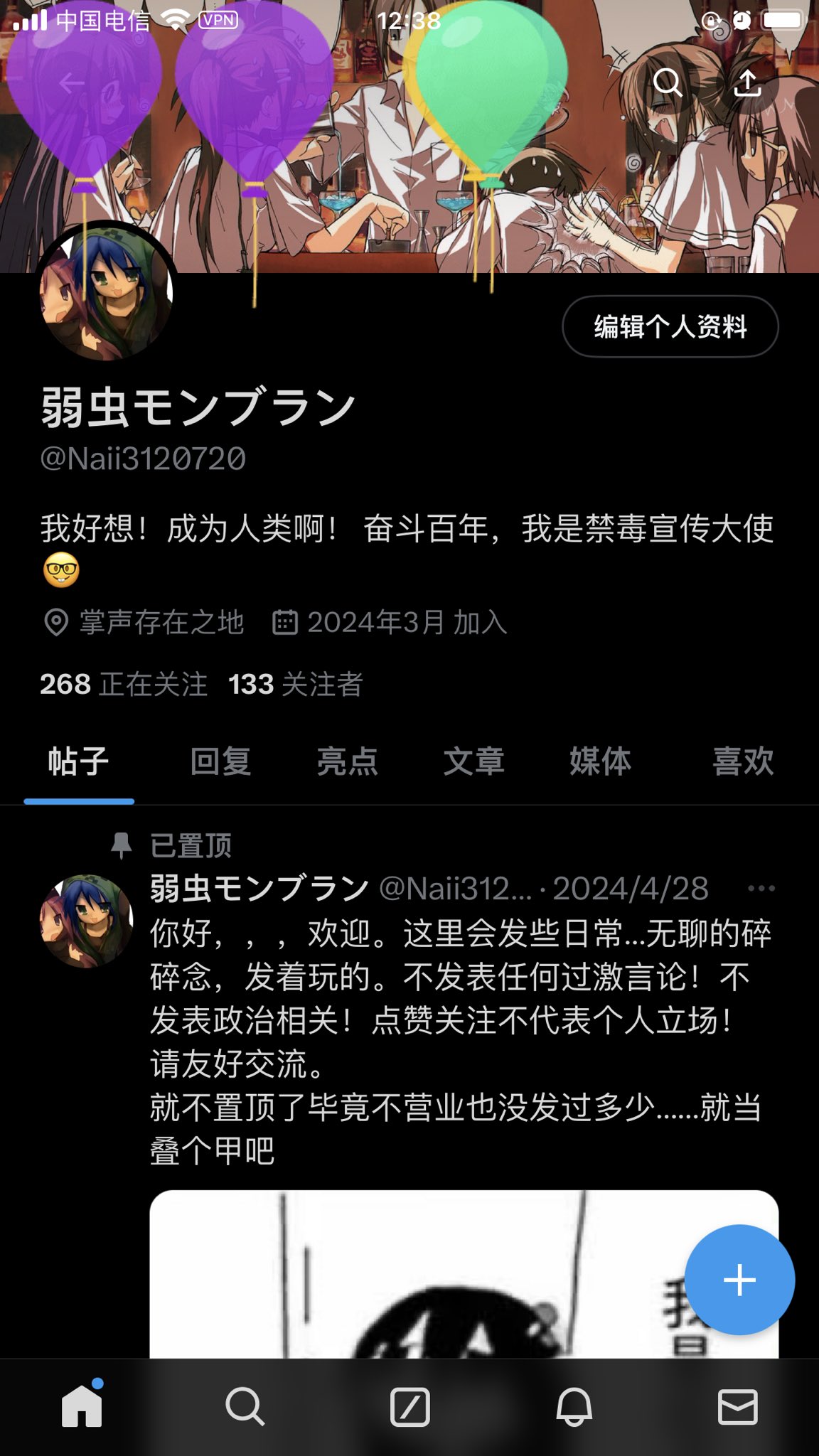View the 268 正在关注 following list
Viewport: 819px width, 1456px height.
pyautogui.click(x=124, y=685)
